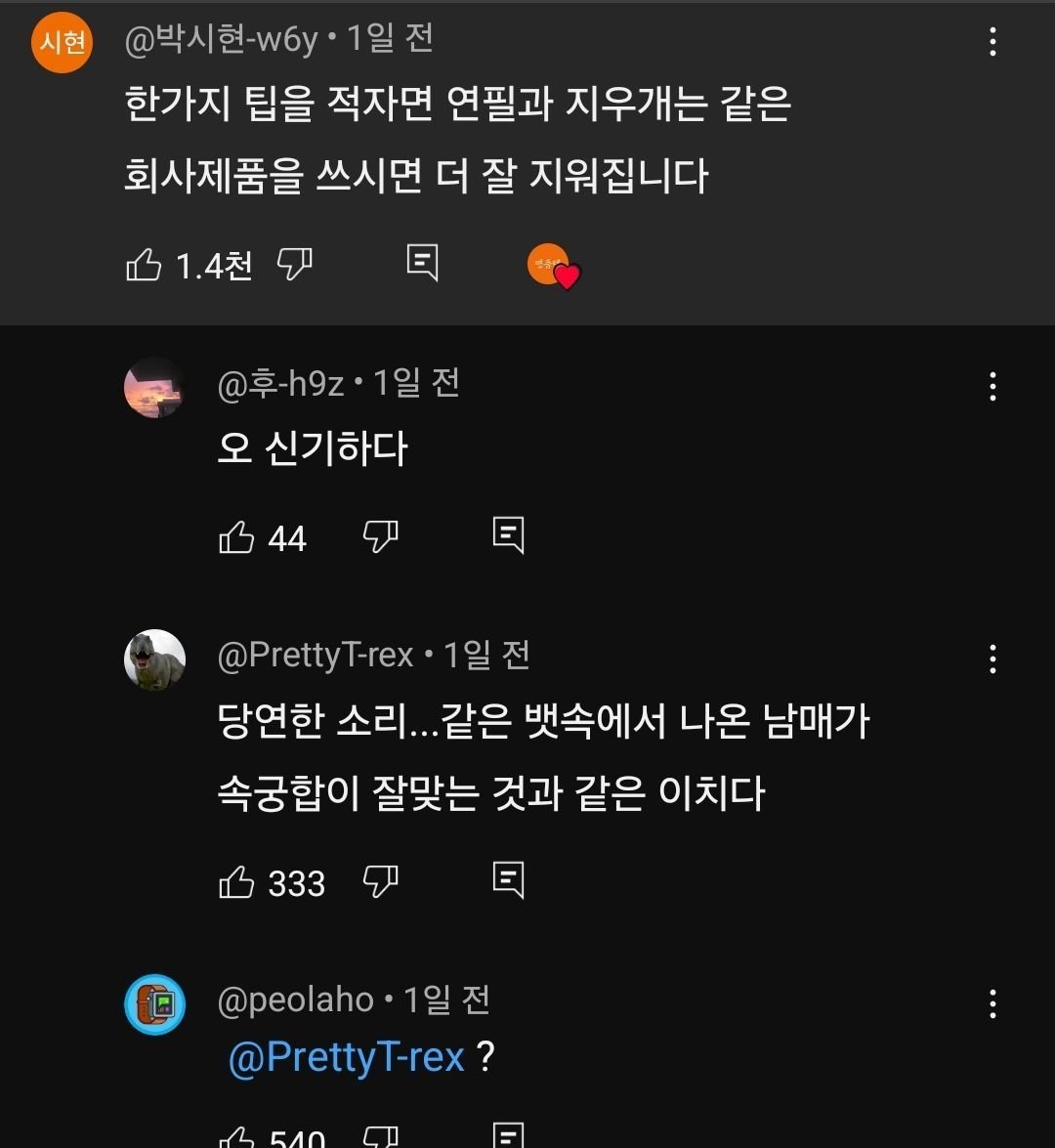Like @박시현-w6y's comment with the thumbs-up icon
The width and height of the screenshot is (1055, 1148).
pyautogui.click(x=145, y=264)
